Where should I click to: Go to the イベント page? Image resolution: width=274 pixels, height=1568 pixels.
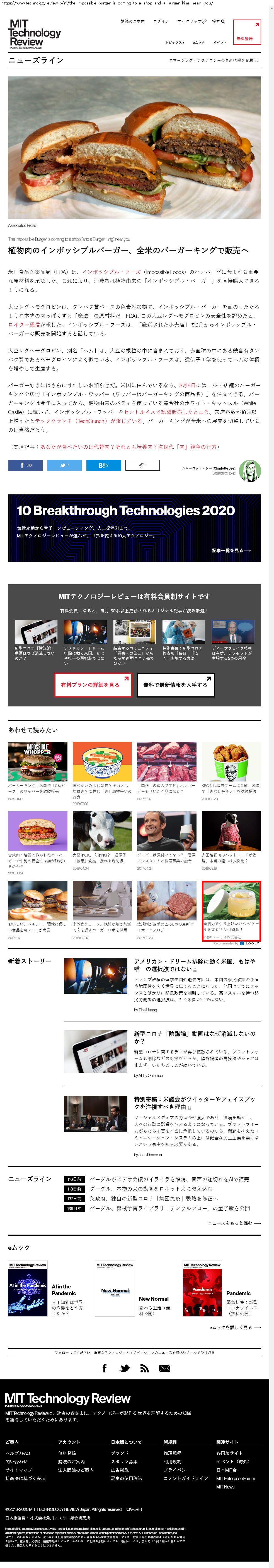(220, 43)
